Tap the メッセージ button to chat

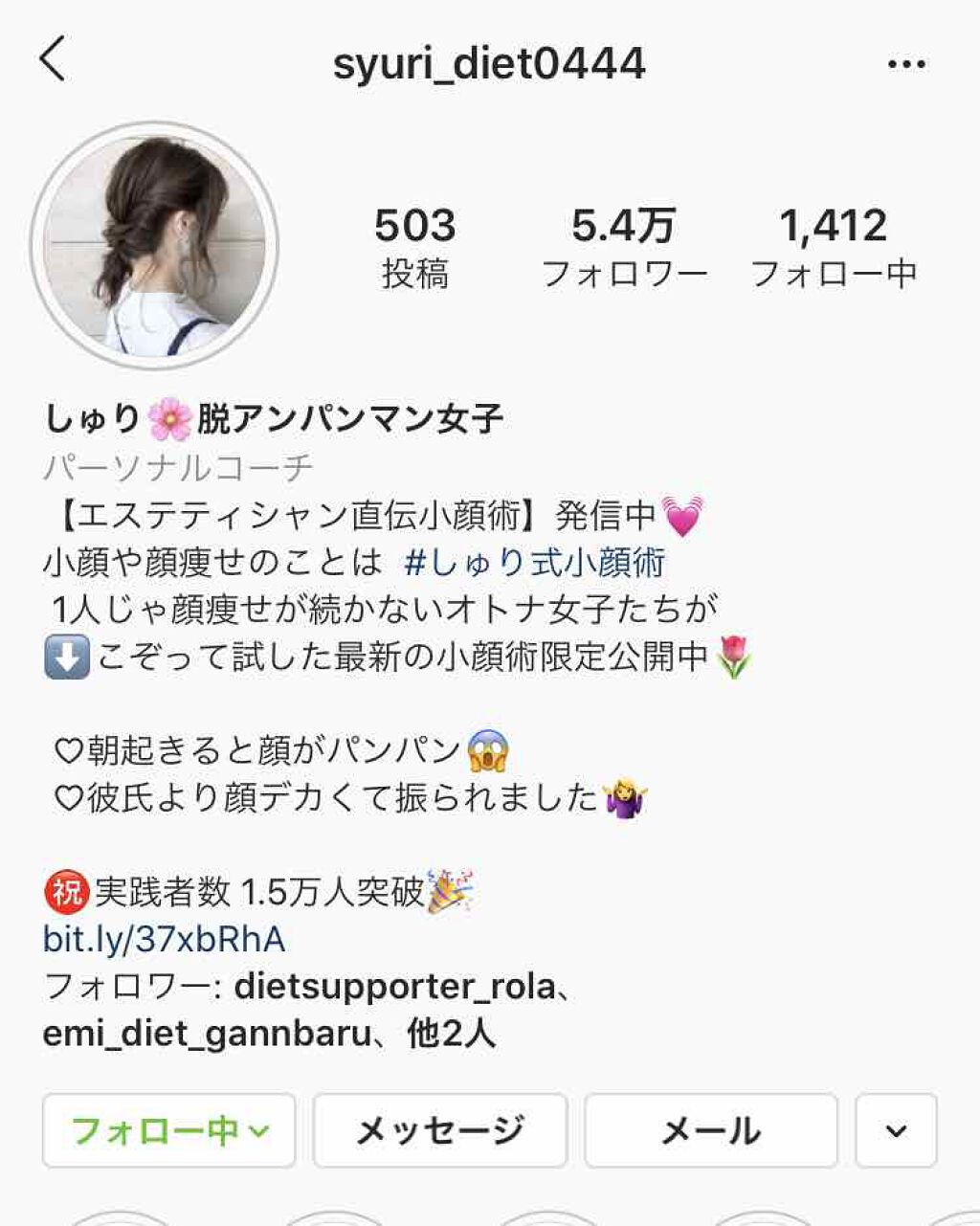point(440,1129)
